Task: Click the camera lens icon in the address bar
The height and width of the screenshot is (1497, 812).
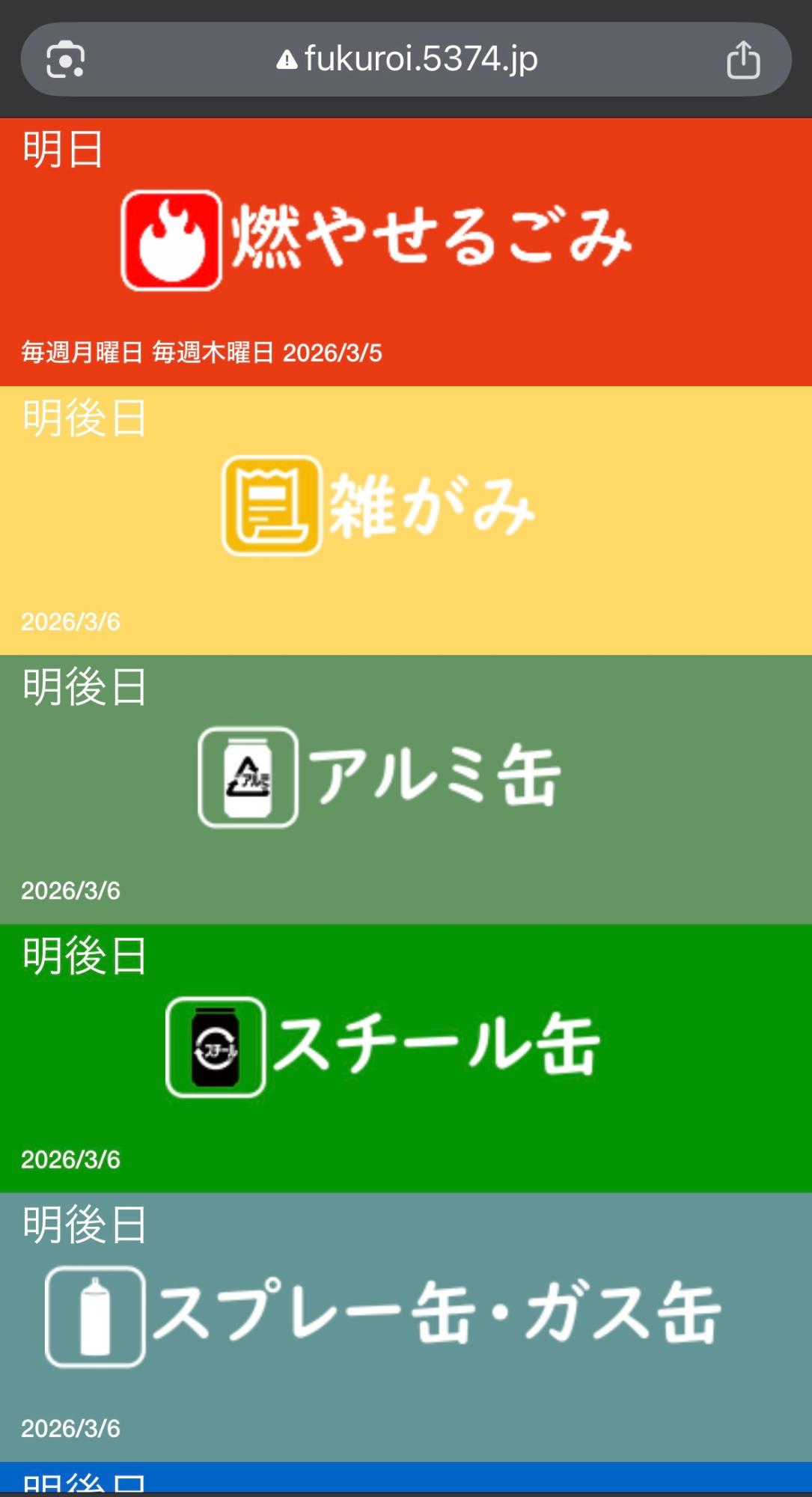Action: pos(67,59)
